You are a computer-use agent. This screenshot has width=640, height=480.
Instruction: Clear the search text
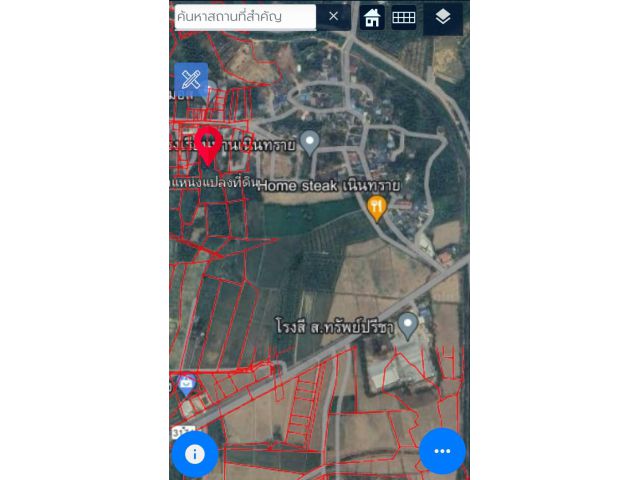pyautogui.click(x=334, y=17)
